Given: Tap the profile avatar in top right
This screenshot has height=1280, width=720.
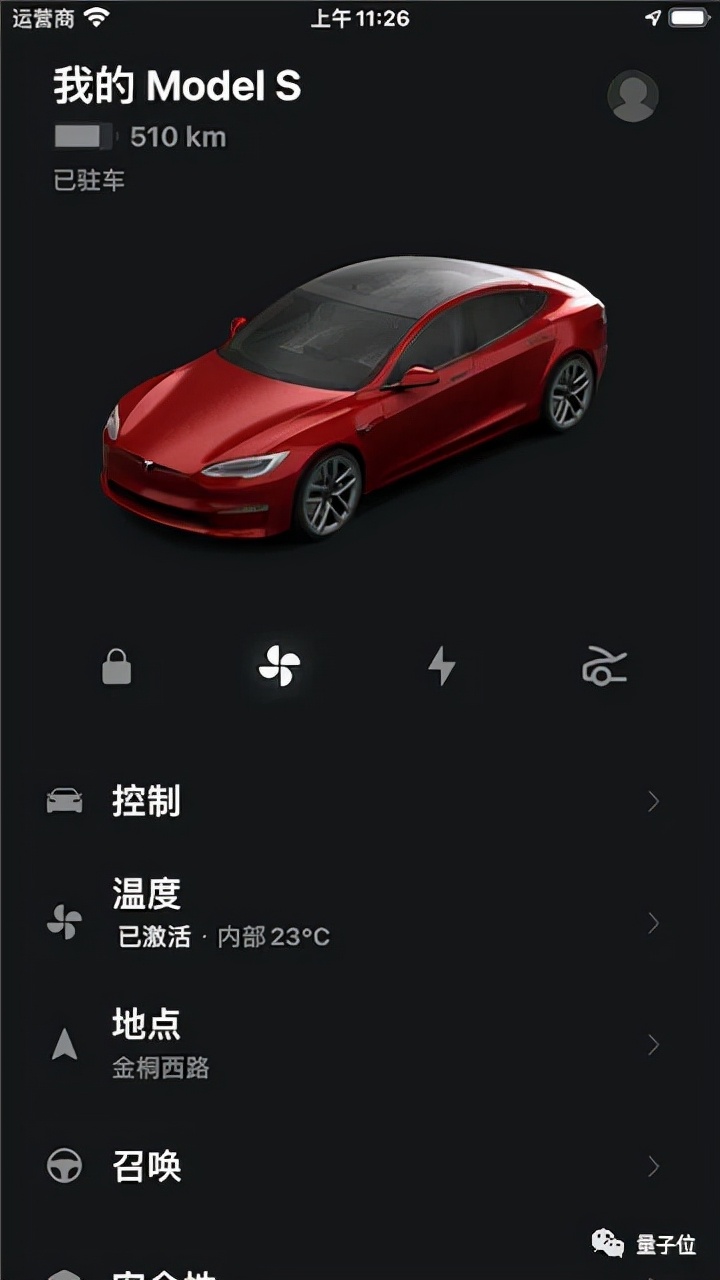Looking at the screenshot, I should pos(633,95).
